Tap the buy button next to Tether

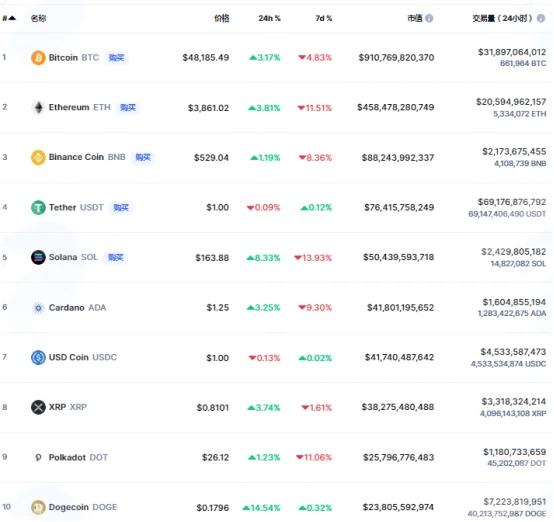(x=121, y=207)
